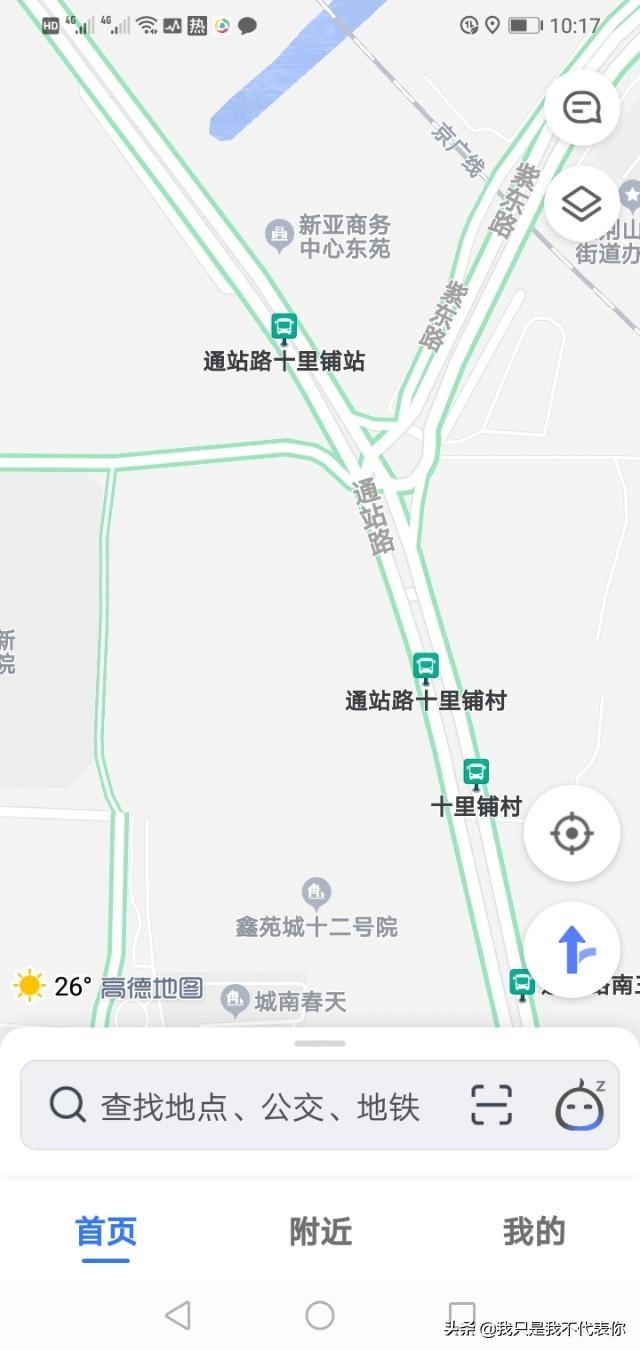
Task: Open the scan code icon
Action: pyautogui.click(x=491, y=1106)
